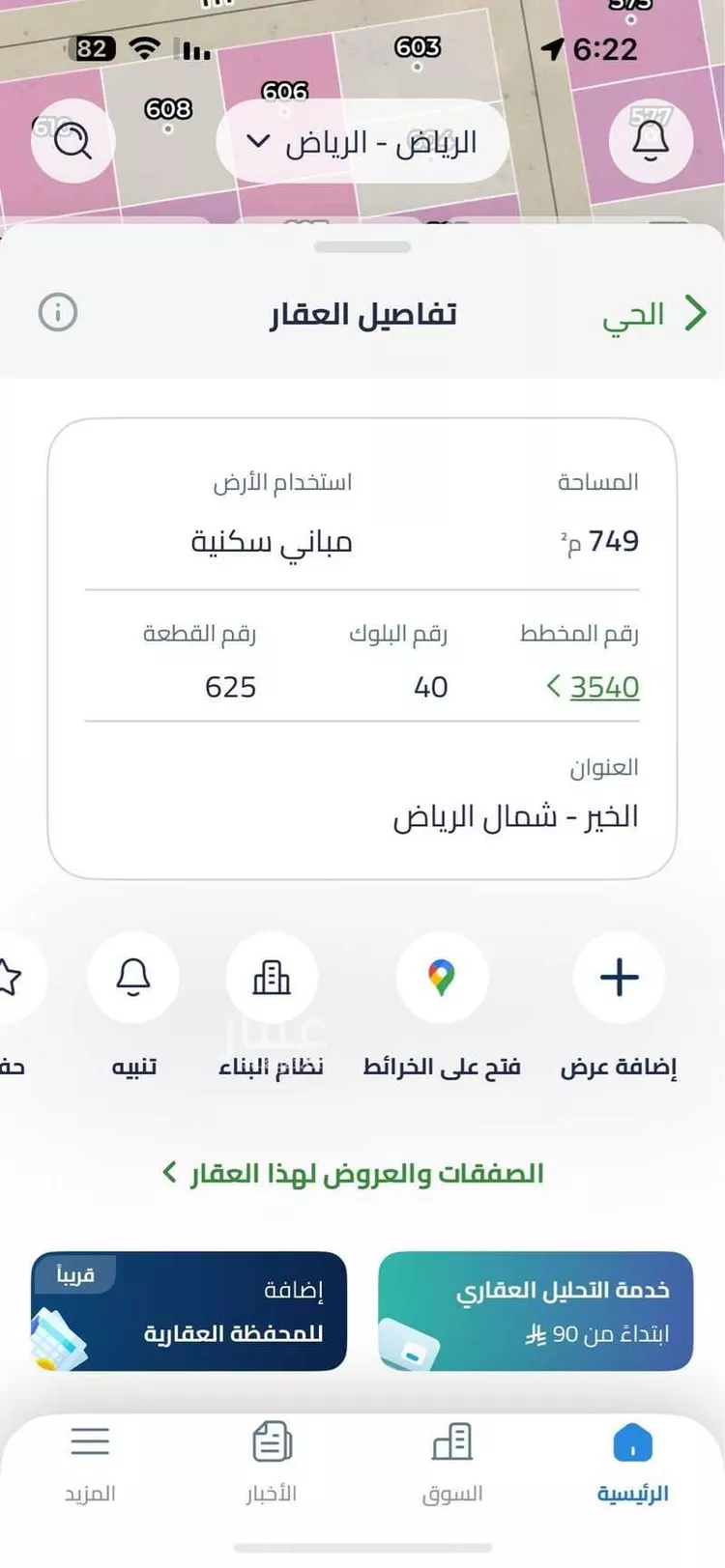This screenshot has width=725, height=1568.
Task: Open المزيد more menu icon
Action: 90,1443
